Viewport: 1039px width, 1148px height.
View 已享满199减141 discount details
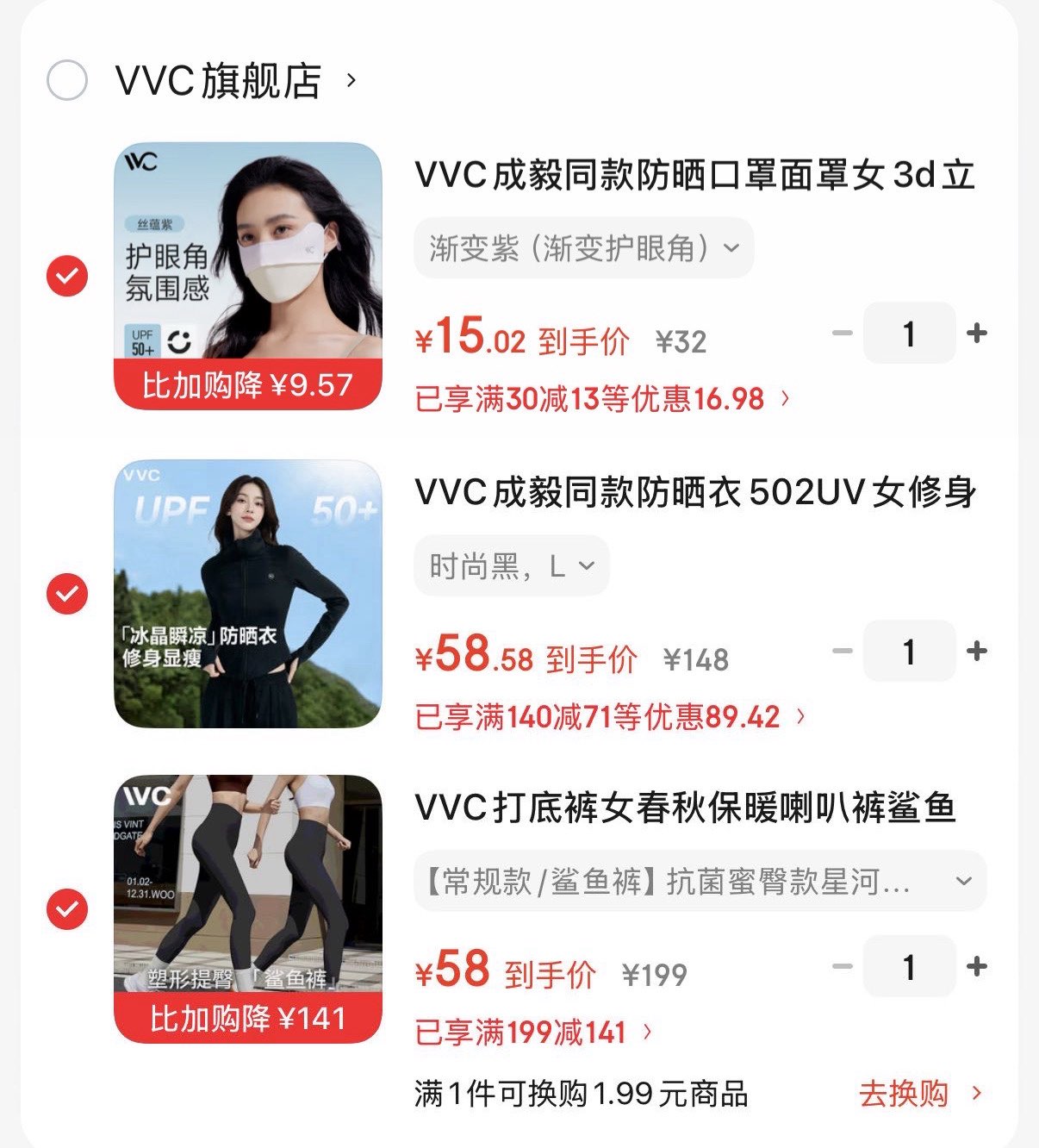(533, 1032)
